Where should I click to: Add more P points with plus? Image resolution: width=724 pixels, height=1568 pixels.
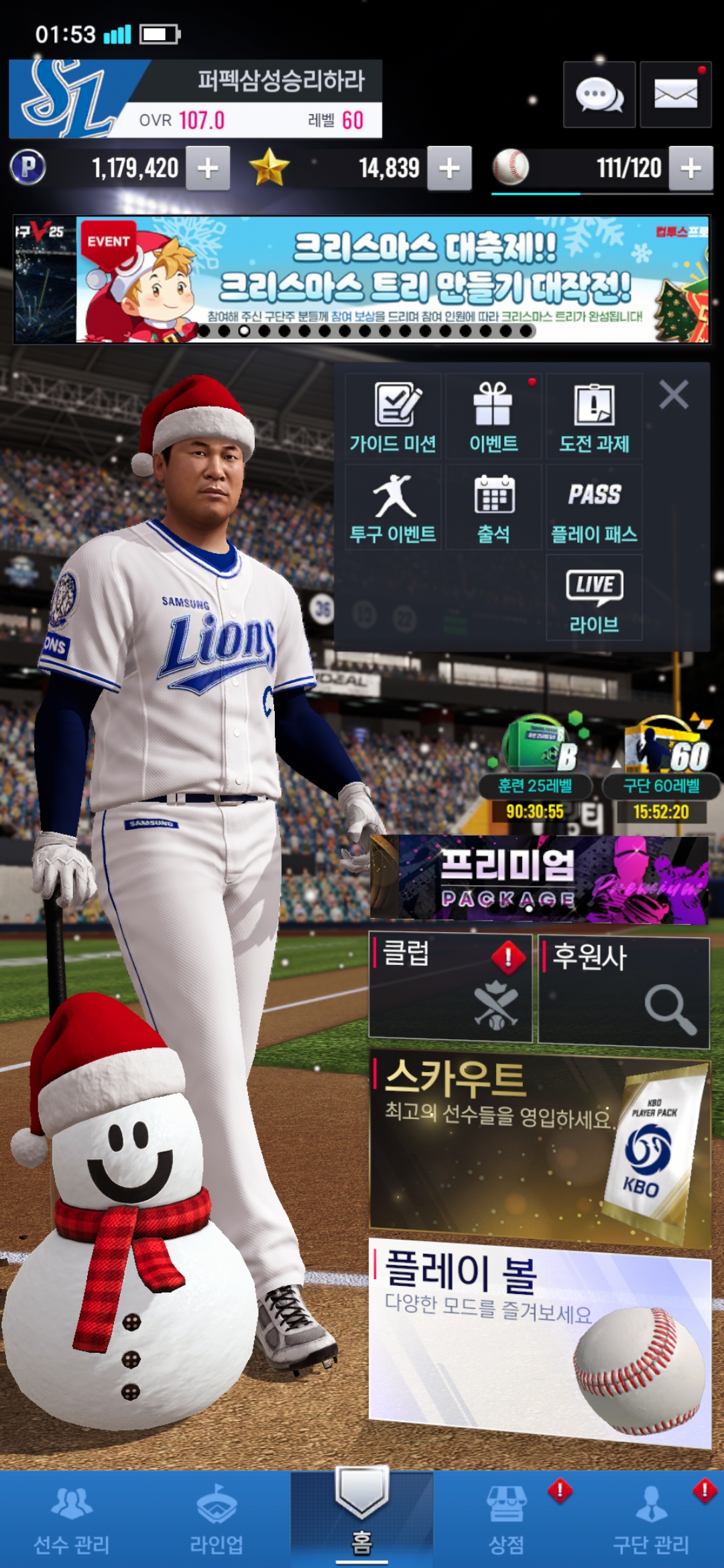coord(208,168)
